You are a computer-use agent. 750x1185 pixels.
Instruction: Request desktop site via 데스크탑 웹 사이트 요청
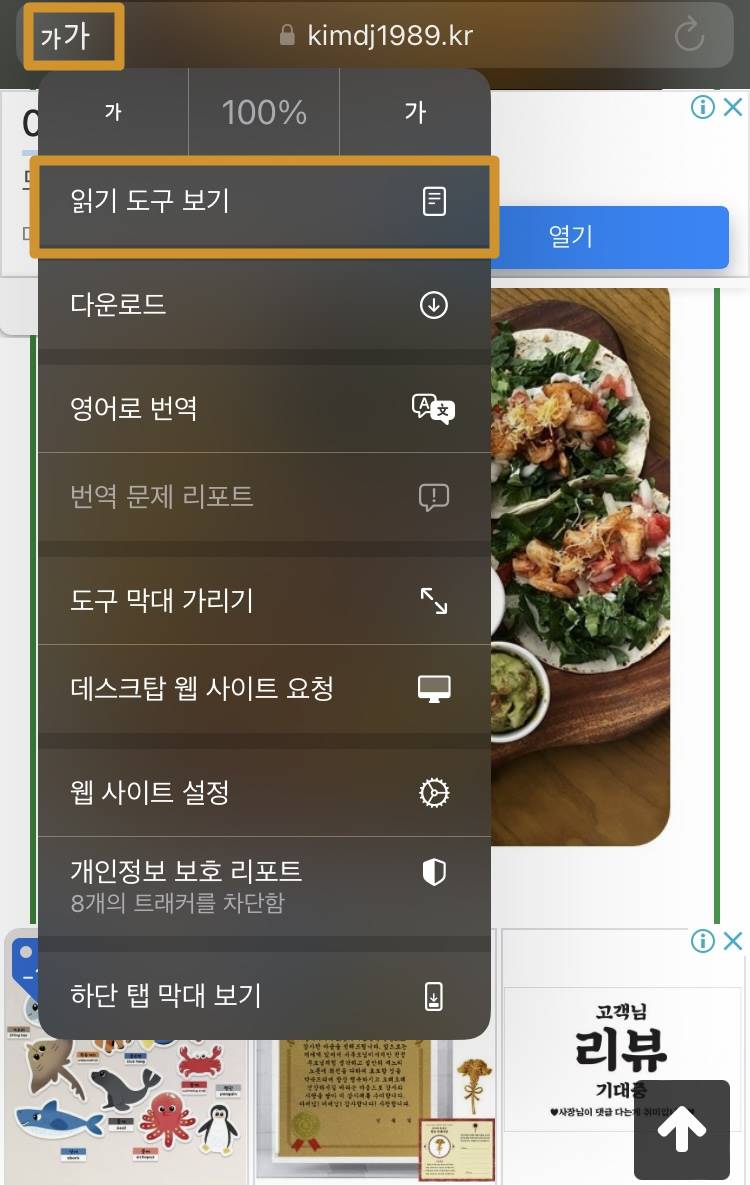[264, 688]
